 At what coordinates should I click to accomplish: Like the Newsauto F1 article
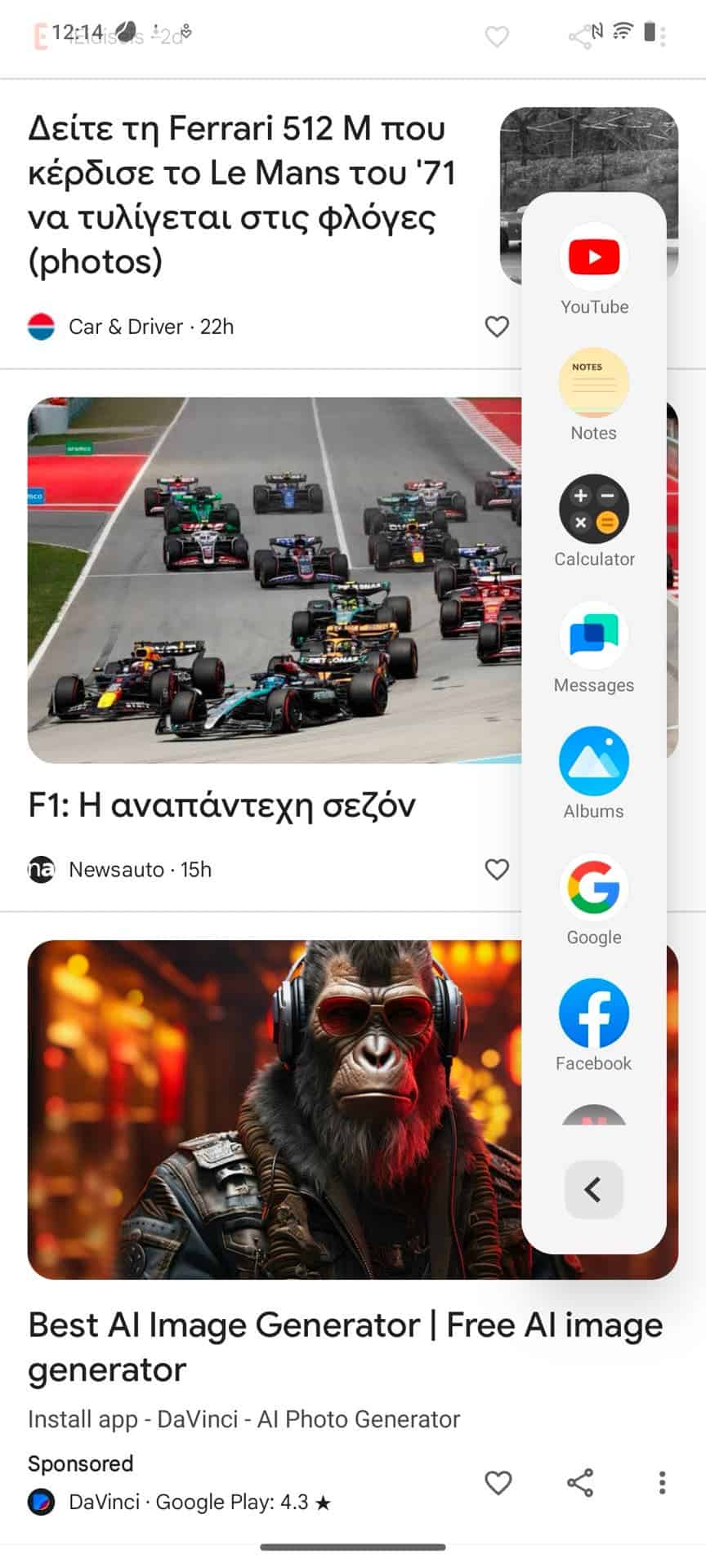point(497,870)
